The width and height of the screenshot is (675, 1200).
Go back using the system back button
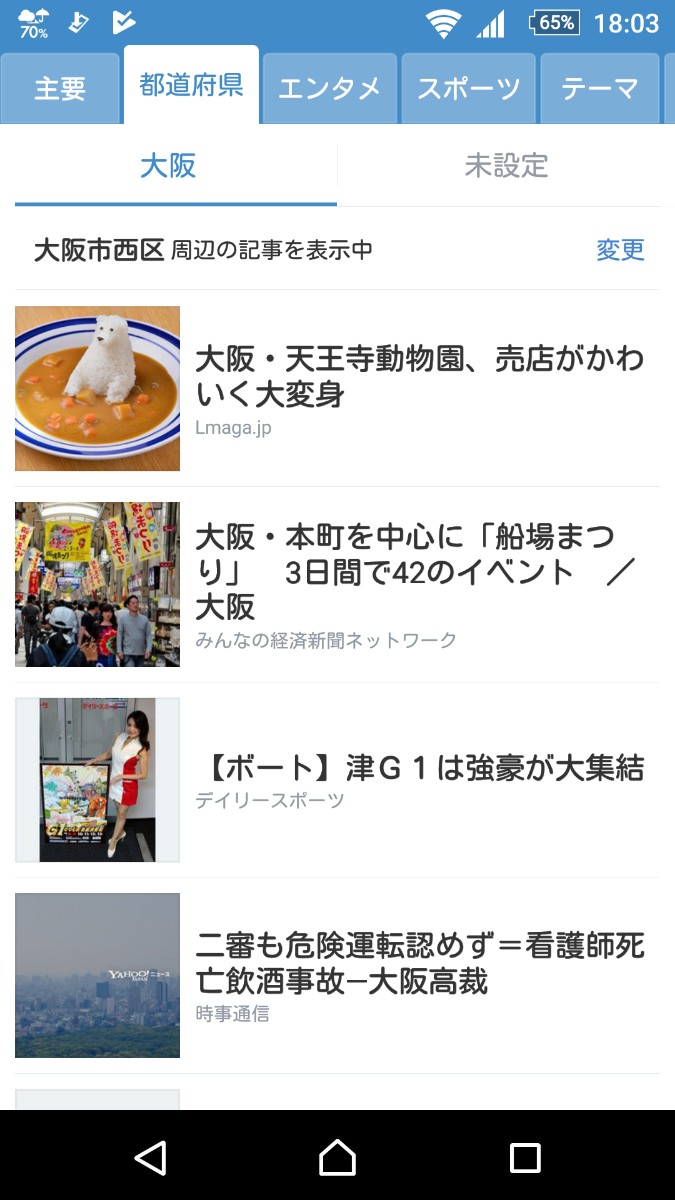tap(150, 1157)
